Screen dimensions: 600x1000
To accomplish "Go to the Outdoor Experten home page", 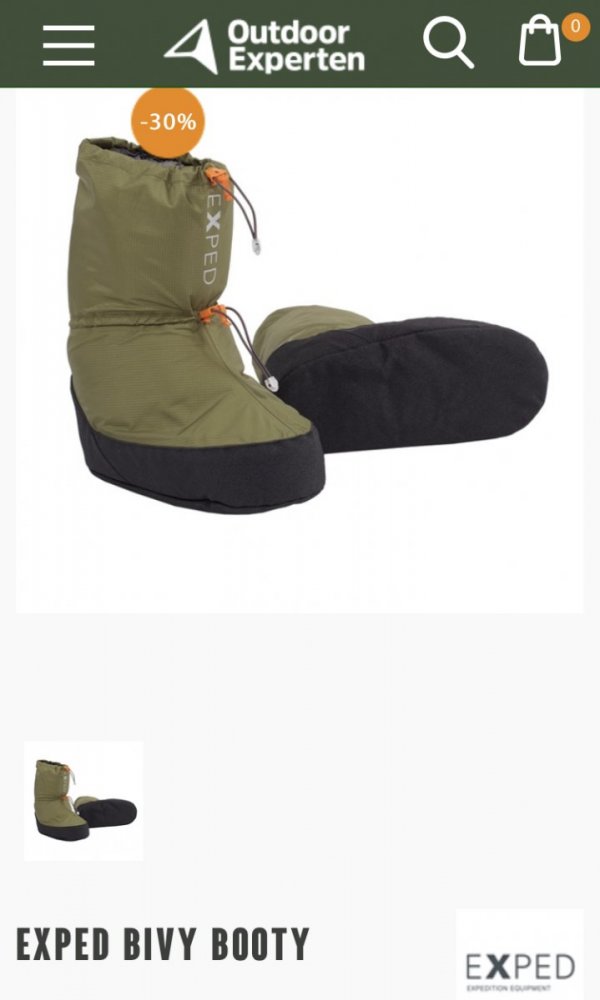I will click(x=265, y=46).
